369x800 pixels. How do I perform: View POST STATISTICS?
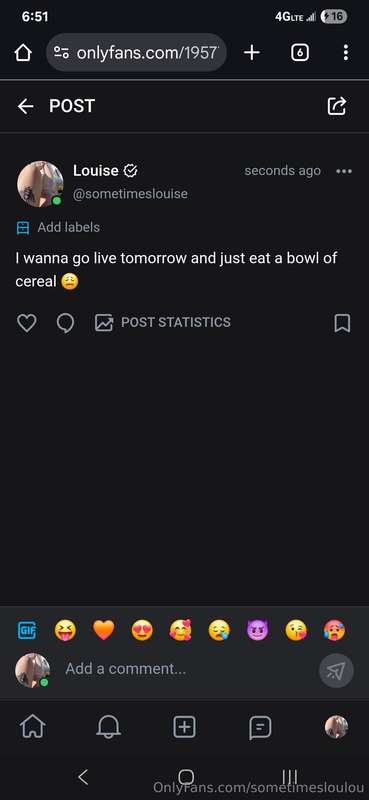point(163,322)
